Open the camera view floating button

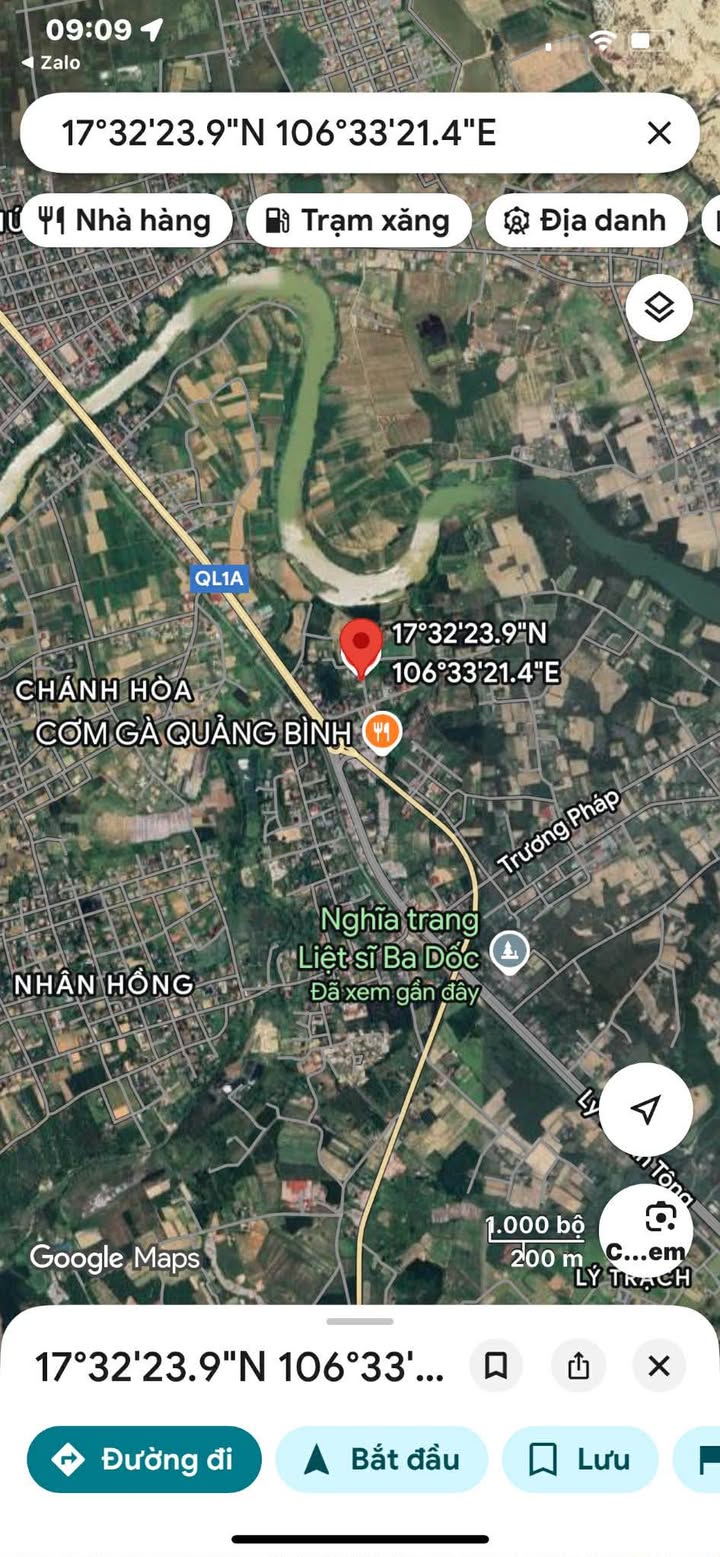pos(646,1230)
